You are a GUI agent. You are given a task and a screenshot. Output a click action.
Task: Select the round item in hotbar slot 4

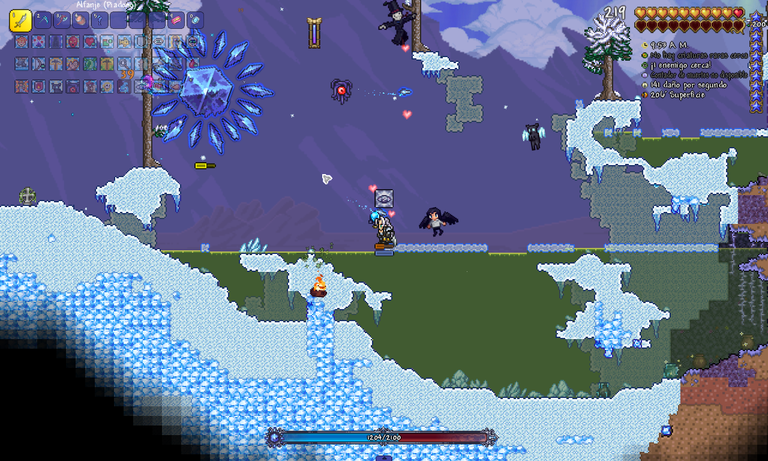click(80, 20)
